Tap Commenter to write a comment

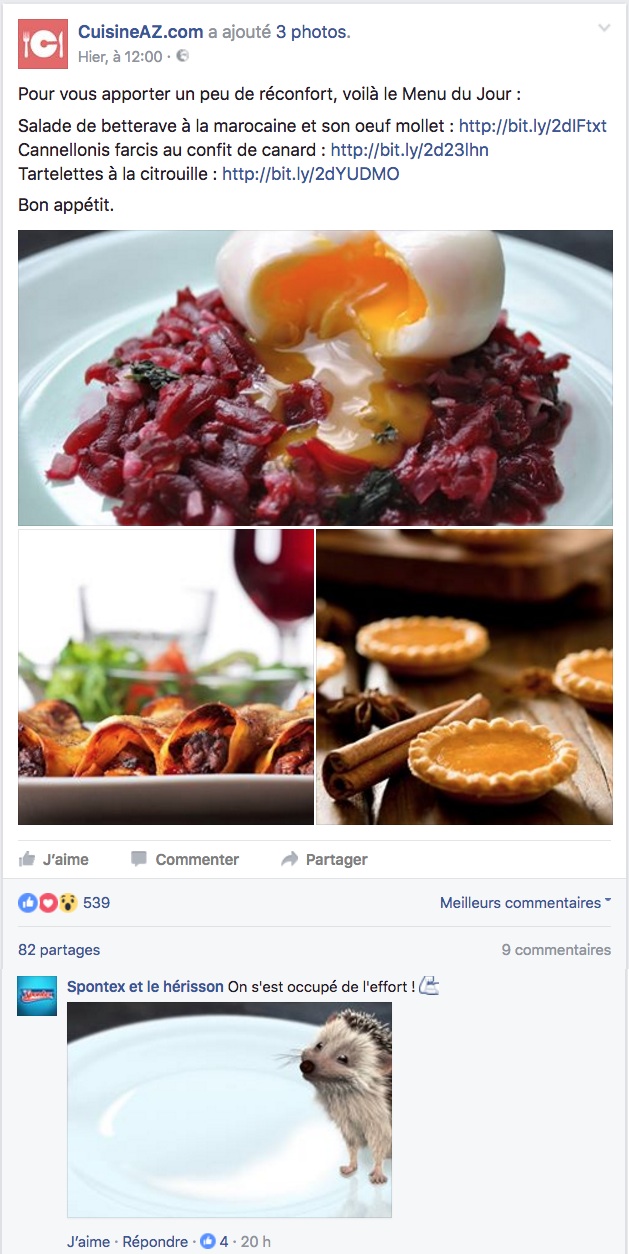(x=185, y=859)
